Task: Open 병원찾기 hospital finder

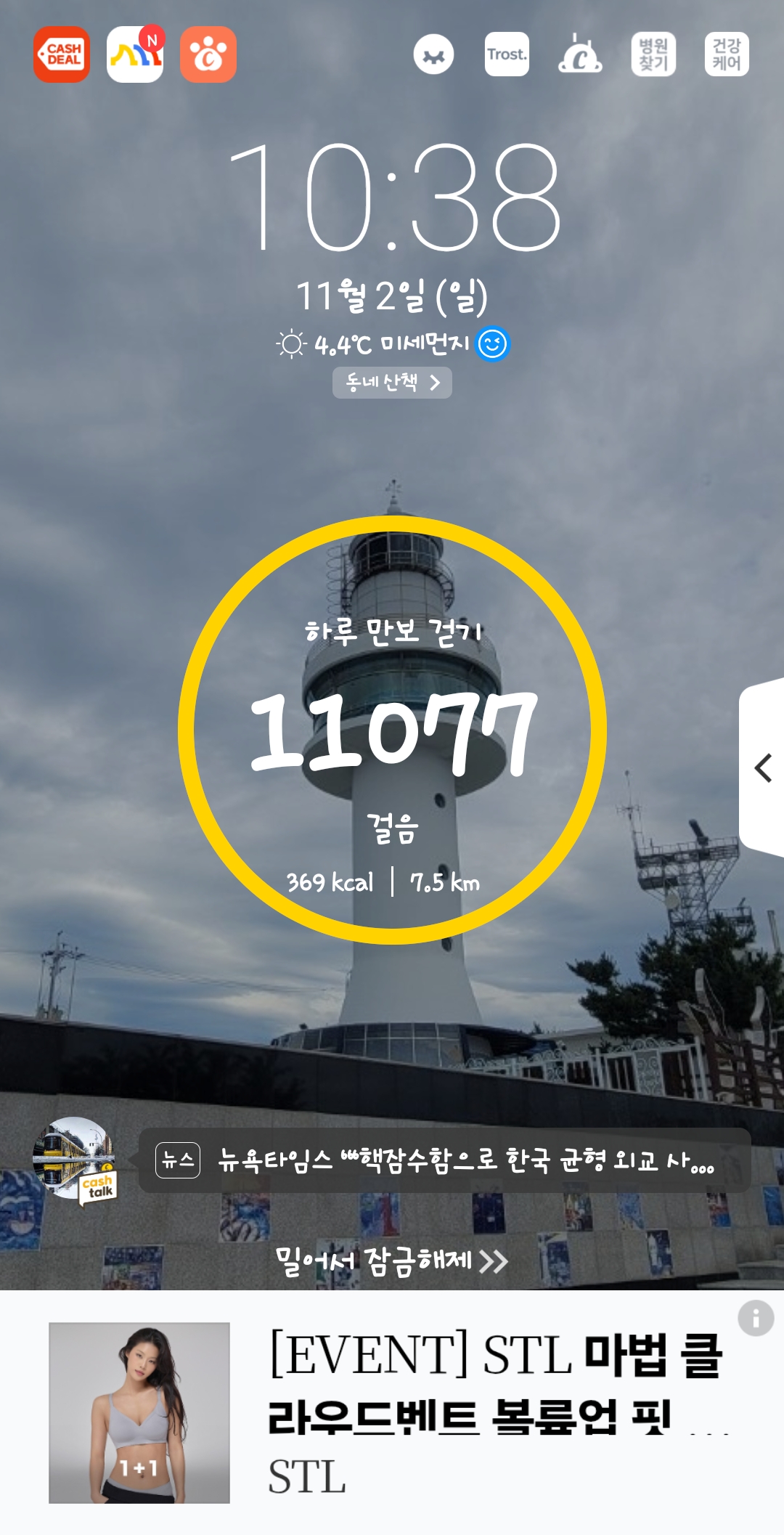Action: [653, 54]
